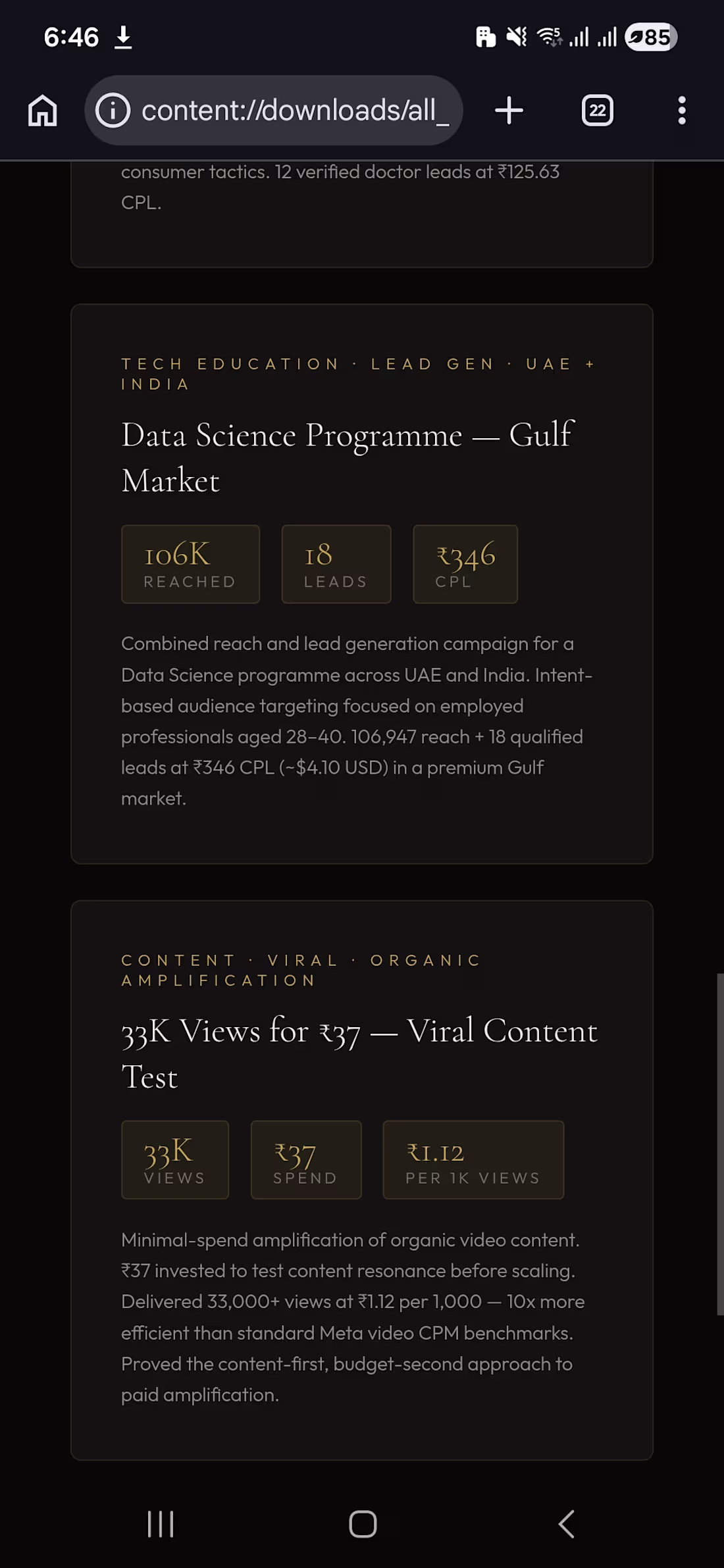Image resolution: width=724 pixels, height=1568 pixels.
Task: View site information icon in address bar
Action: 113,111
